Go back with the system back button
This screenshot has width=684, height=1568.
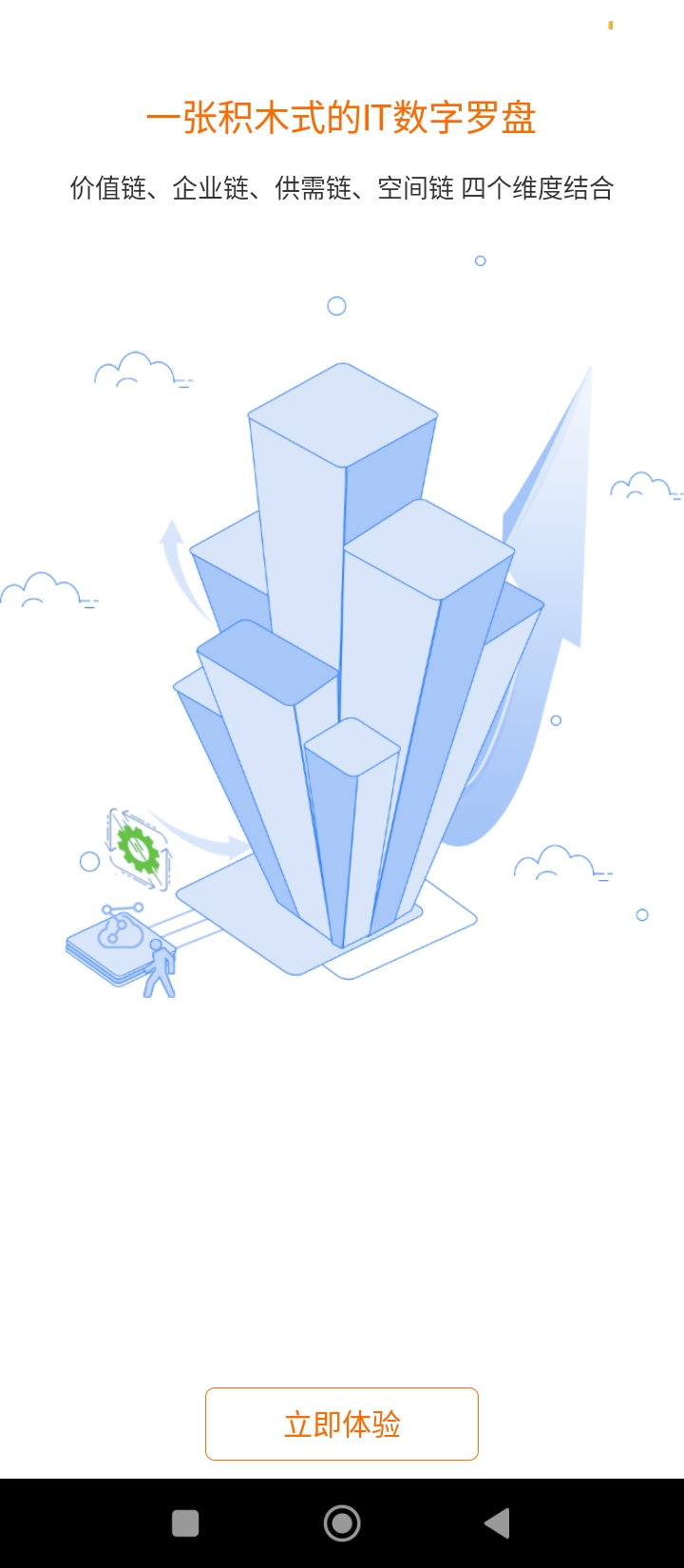tap(497, 1523)
